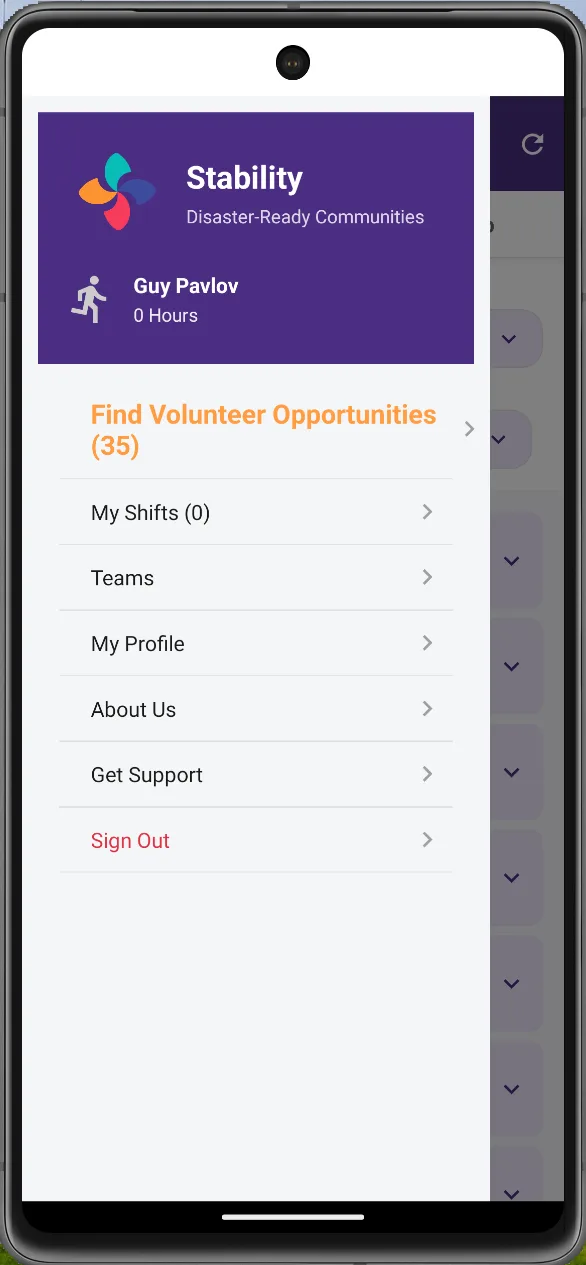
Task: Open Get Support
Action: (256, 775)
